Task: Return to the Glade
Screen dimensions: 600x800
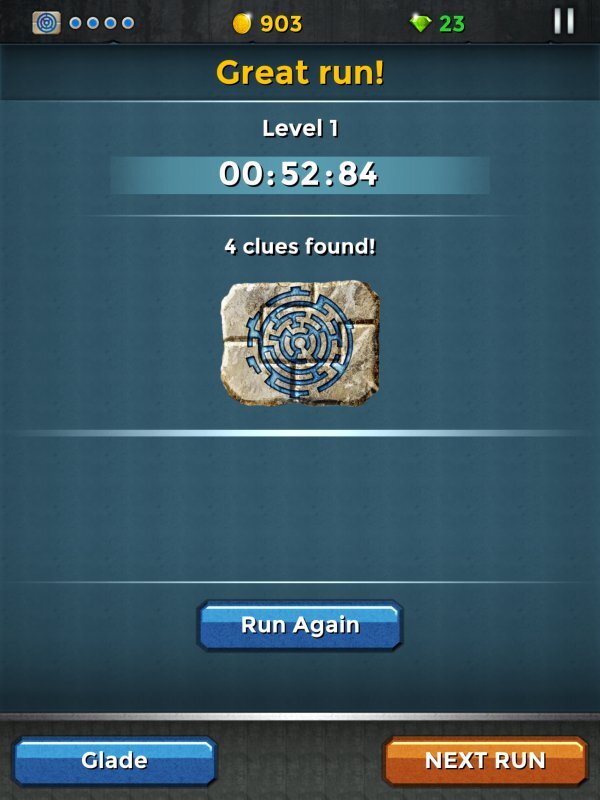Action: coord(115,761)
